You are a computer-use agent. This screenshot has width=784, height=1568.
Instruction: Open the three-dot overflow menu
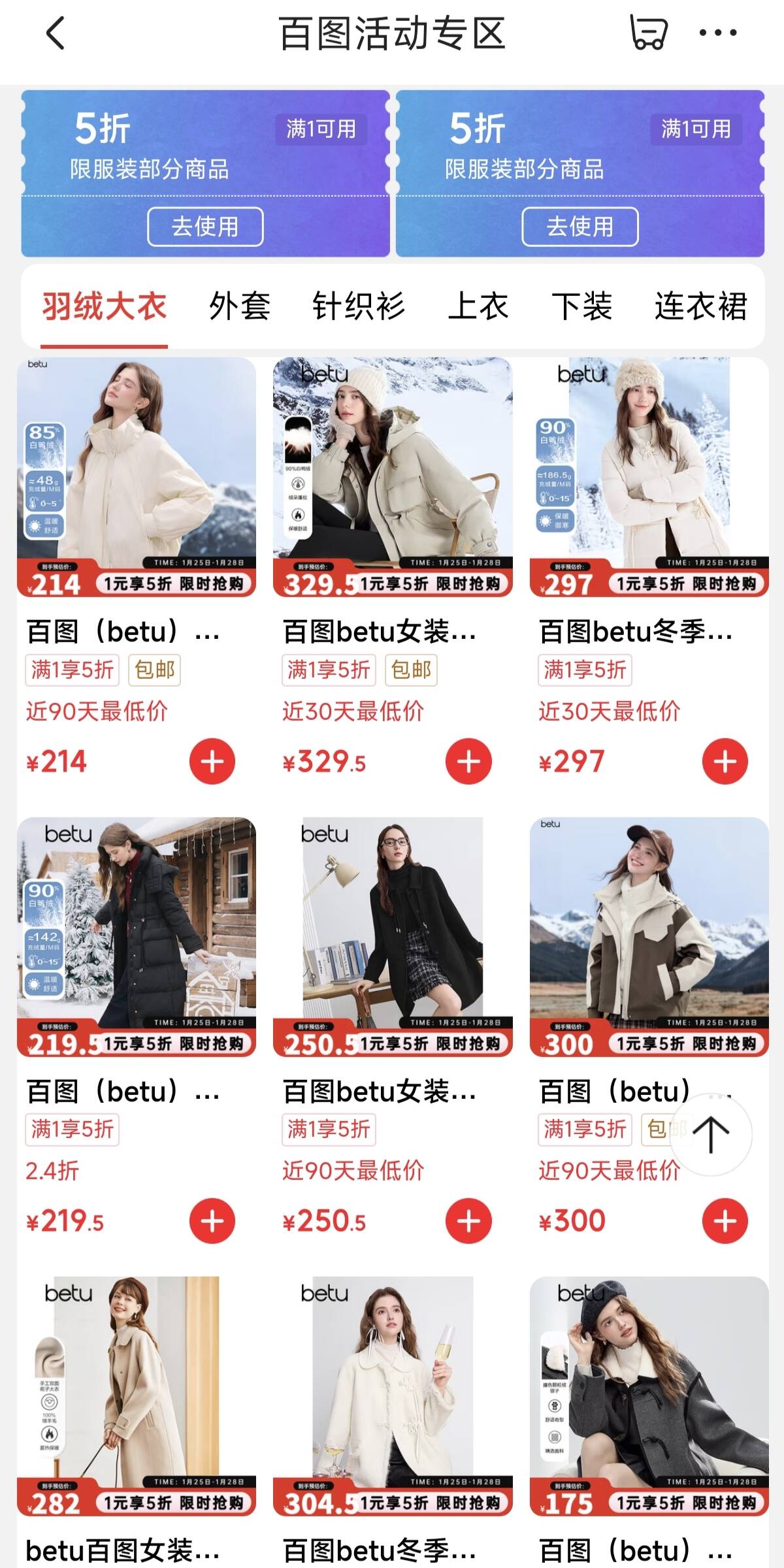tap(717, 33)
